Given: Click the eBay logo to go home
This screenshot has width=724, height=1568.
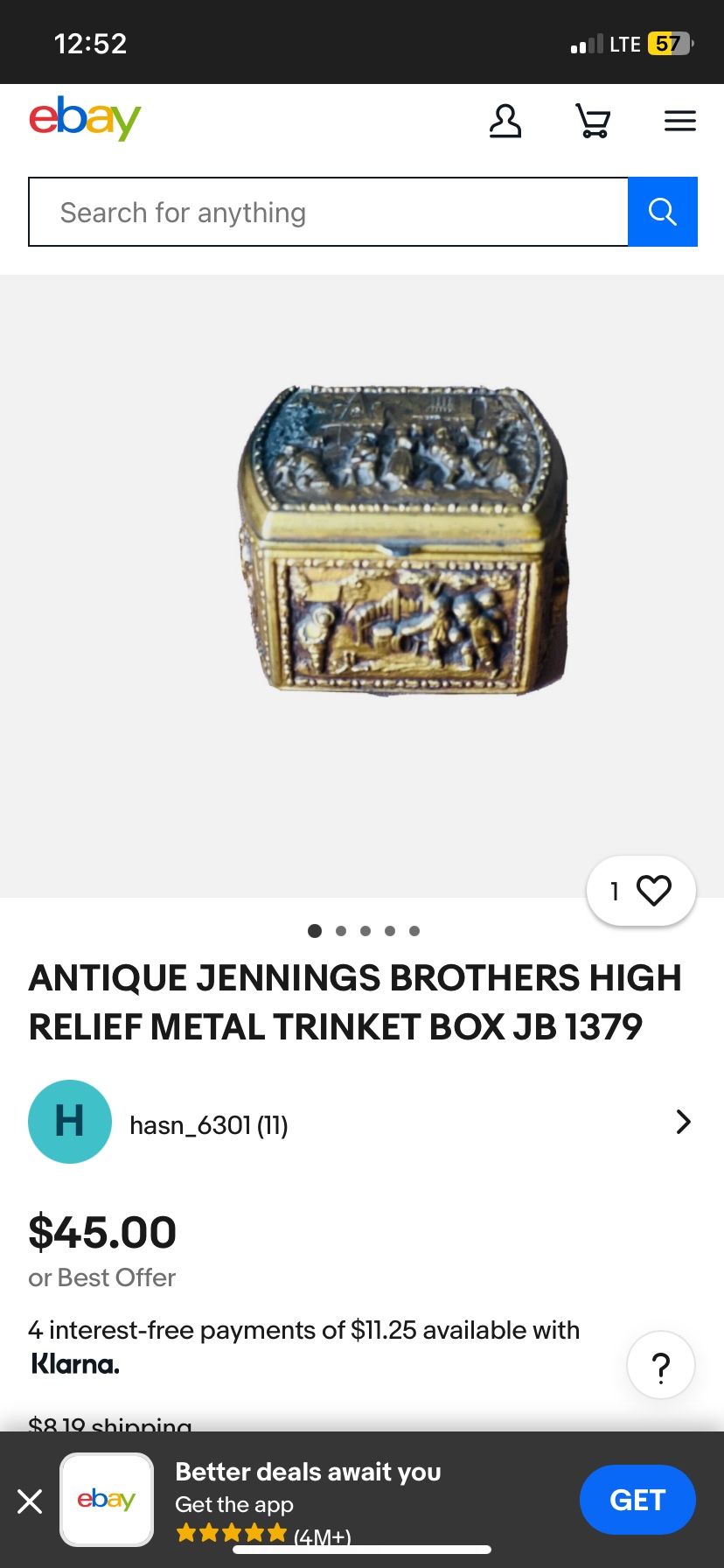Looking at the screenshot, I should [x=85, y=119].
